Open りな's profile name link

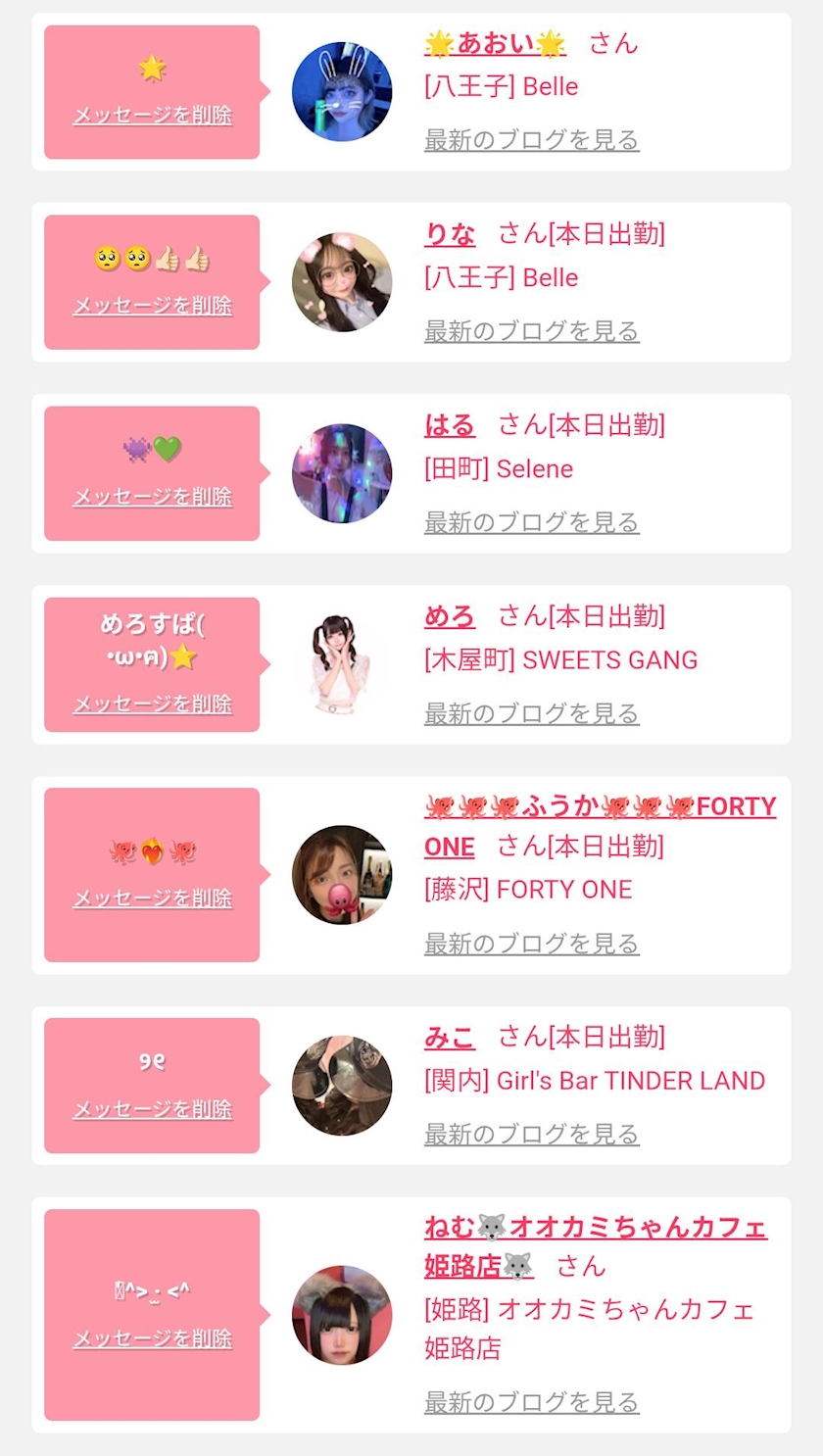450,234
